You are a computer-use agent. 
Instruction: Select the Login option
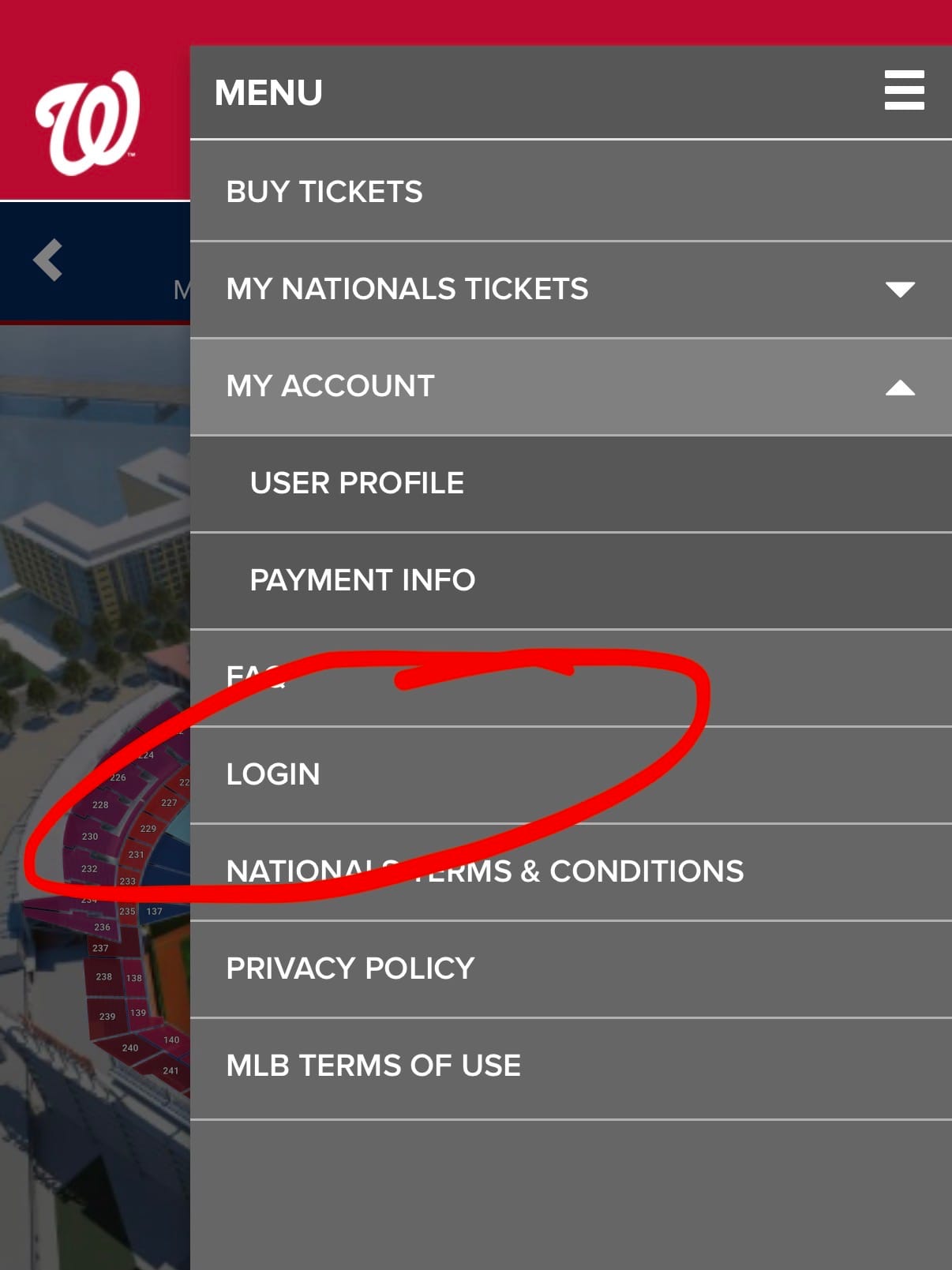pyautogui.click(x=273, y=774)
